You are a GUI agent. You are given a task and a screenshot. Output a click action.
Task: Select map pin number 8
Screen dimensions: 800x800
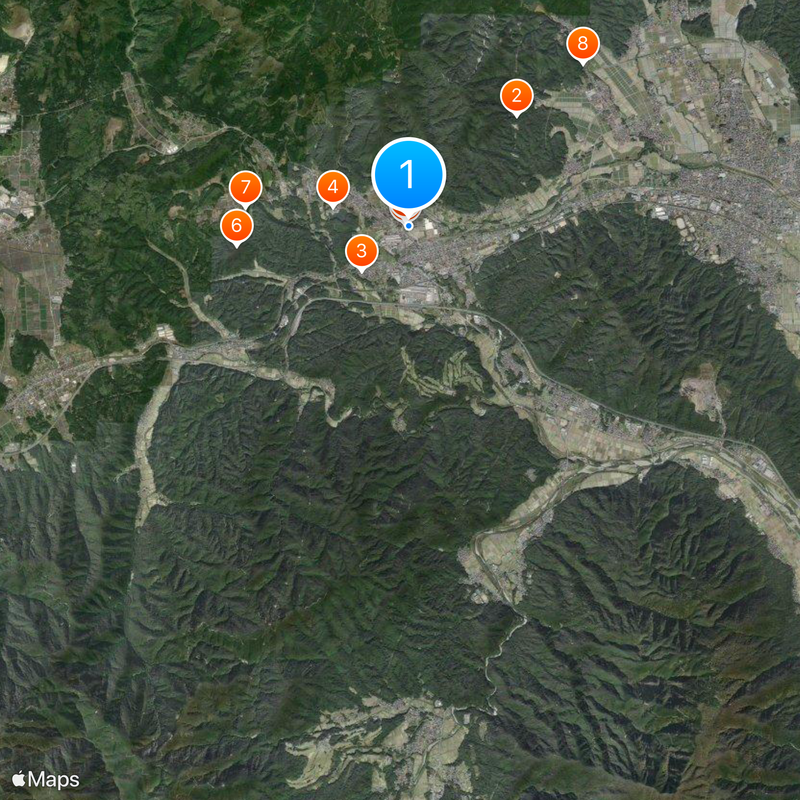click(583, 44)
